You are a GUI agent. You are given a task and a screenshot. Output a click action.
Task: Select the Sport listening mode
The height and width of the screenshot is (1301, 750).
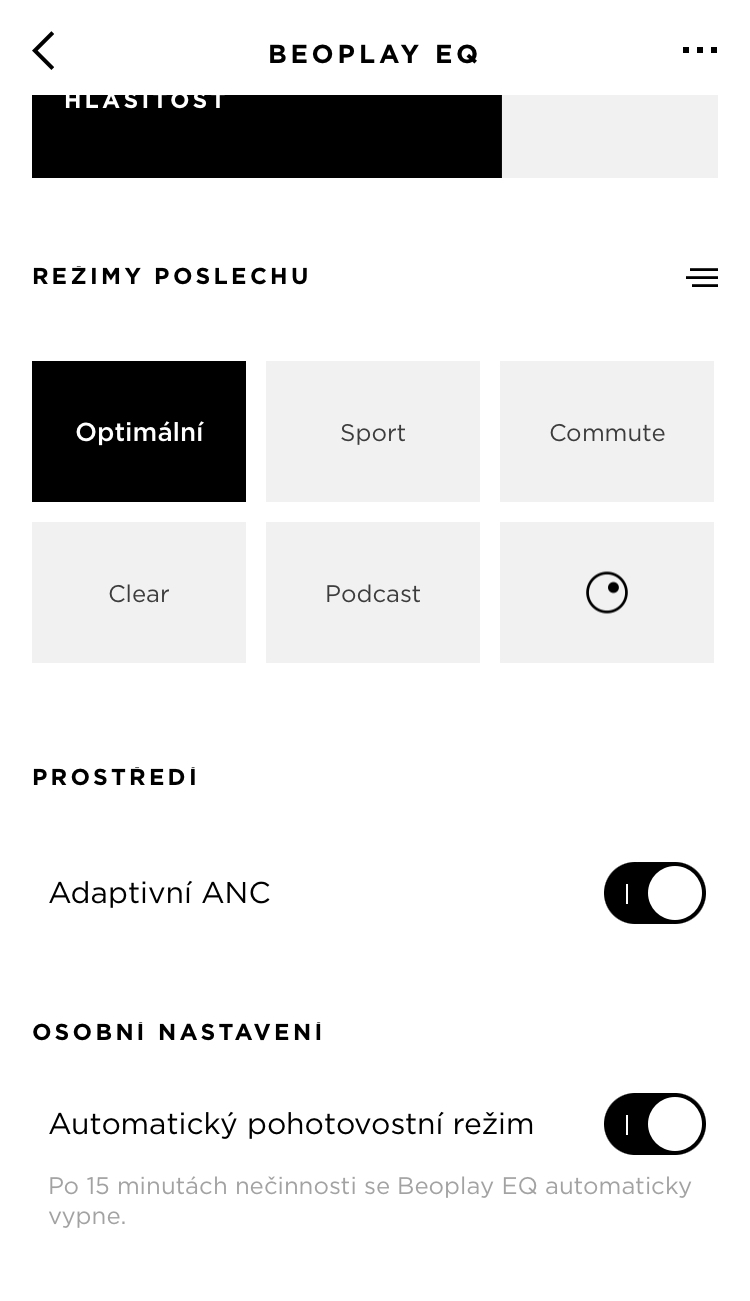(x=372, y=431)
